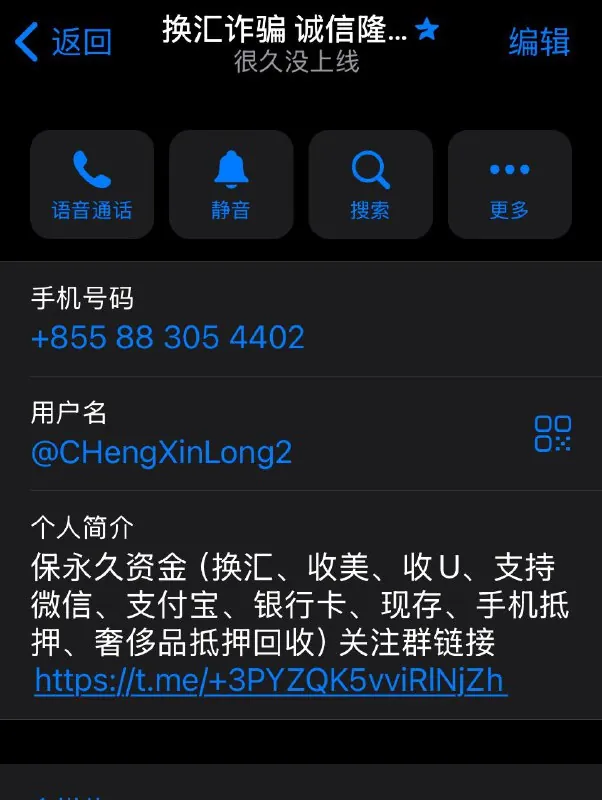Show the QR code for this username
602x800 pixels.
coord(553,434)
